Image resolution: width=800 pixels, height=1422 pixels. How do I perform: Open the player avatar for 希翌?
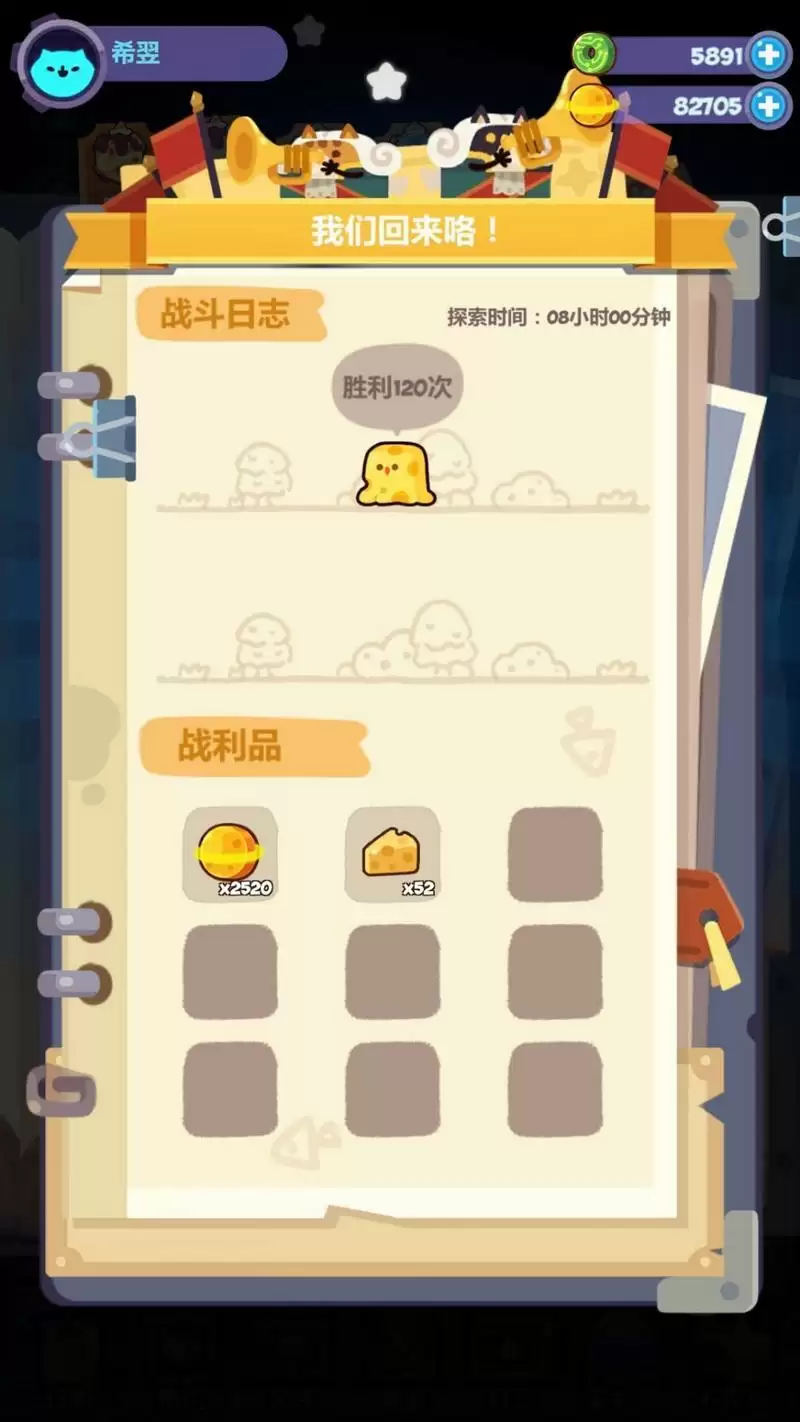(61, 64)
